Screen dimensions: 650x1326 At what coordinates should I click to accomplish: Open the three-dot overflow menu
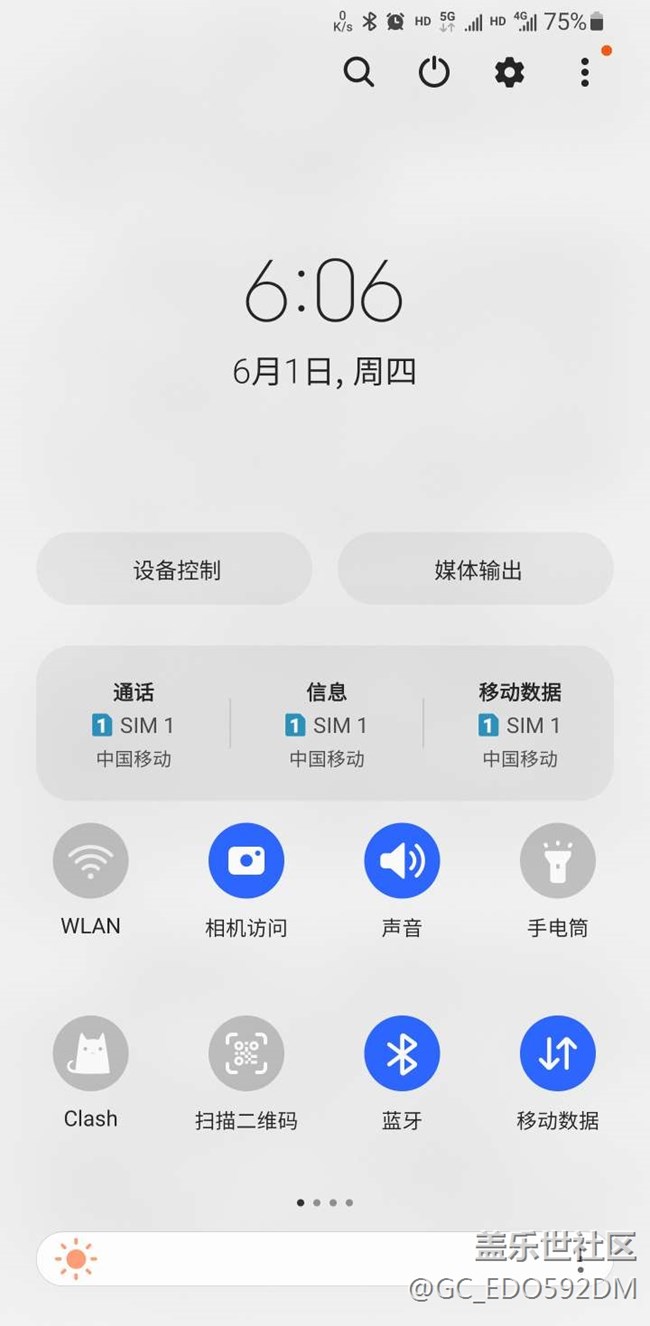click(x=585, y=72)
